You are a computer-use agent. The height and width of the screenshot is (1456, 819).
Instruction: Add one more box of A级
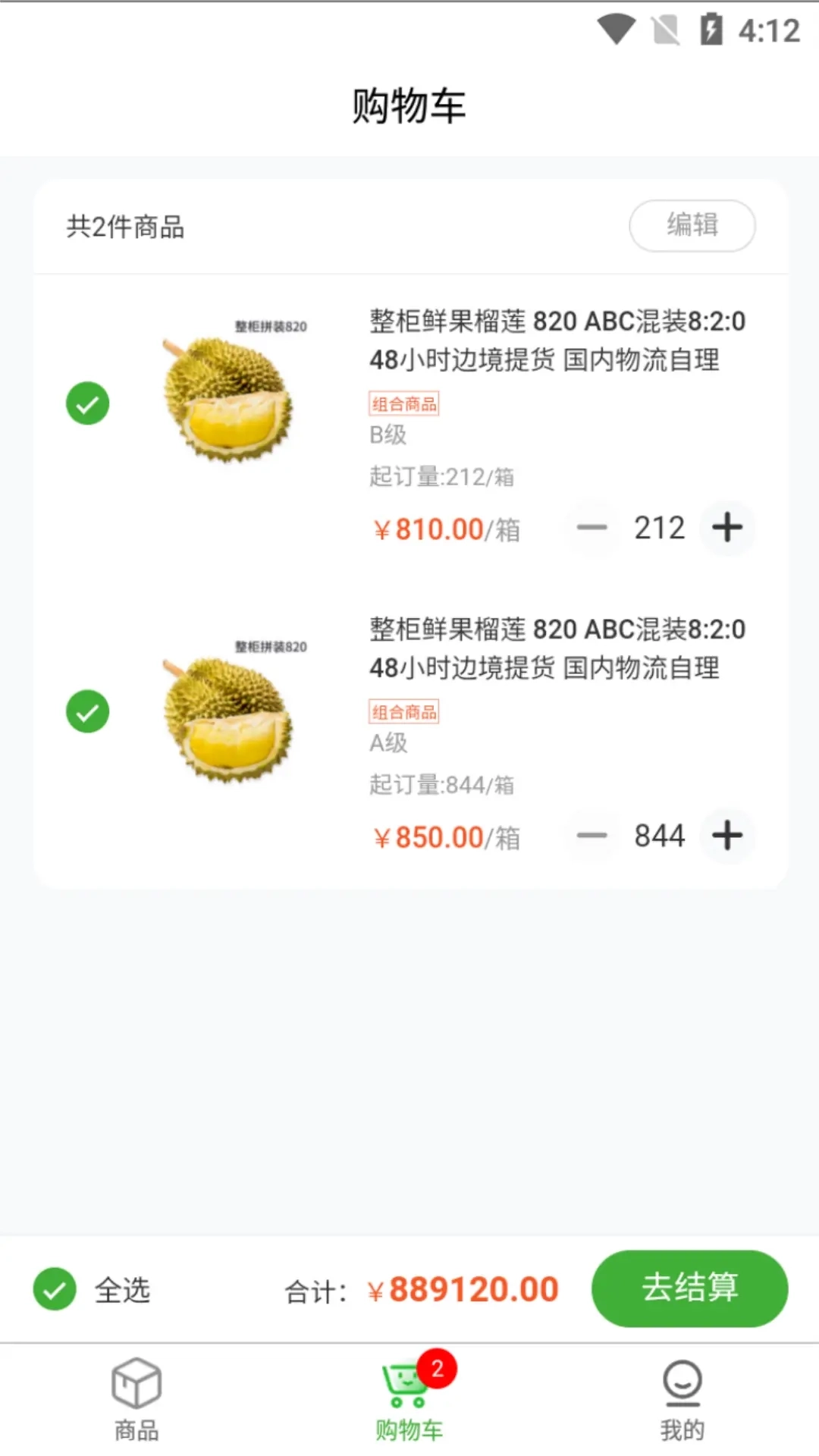click(x=727, y=836)
